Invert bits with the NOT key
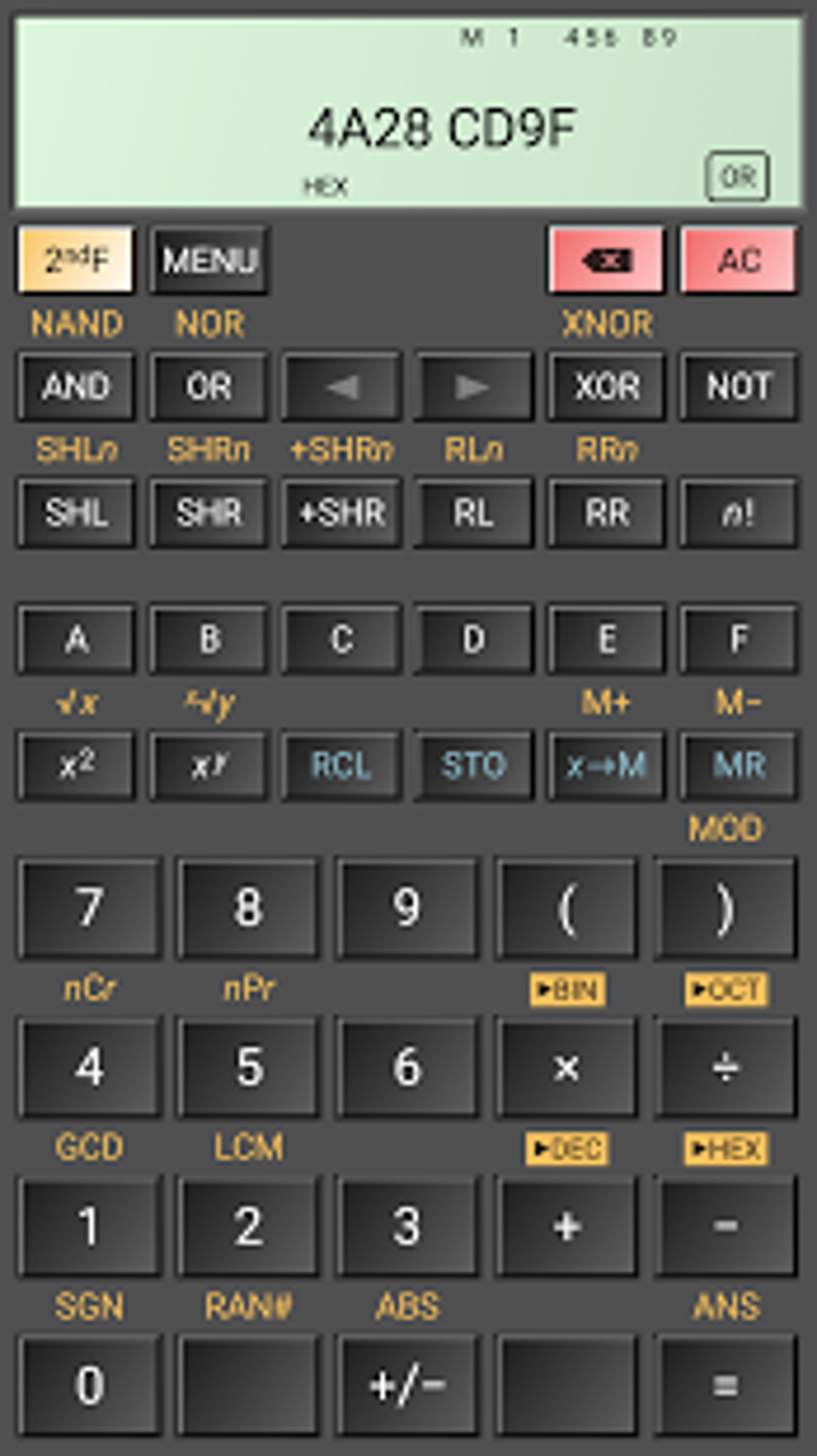This screenshot has width=817, height=1456. point(739,386)
